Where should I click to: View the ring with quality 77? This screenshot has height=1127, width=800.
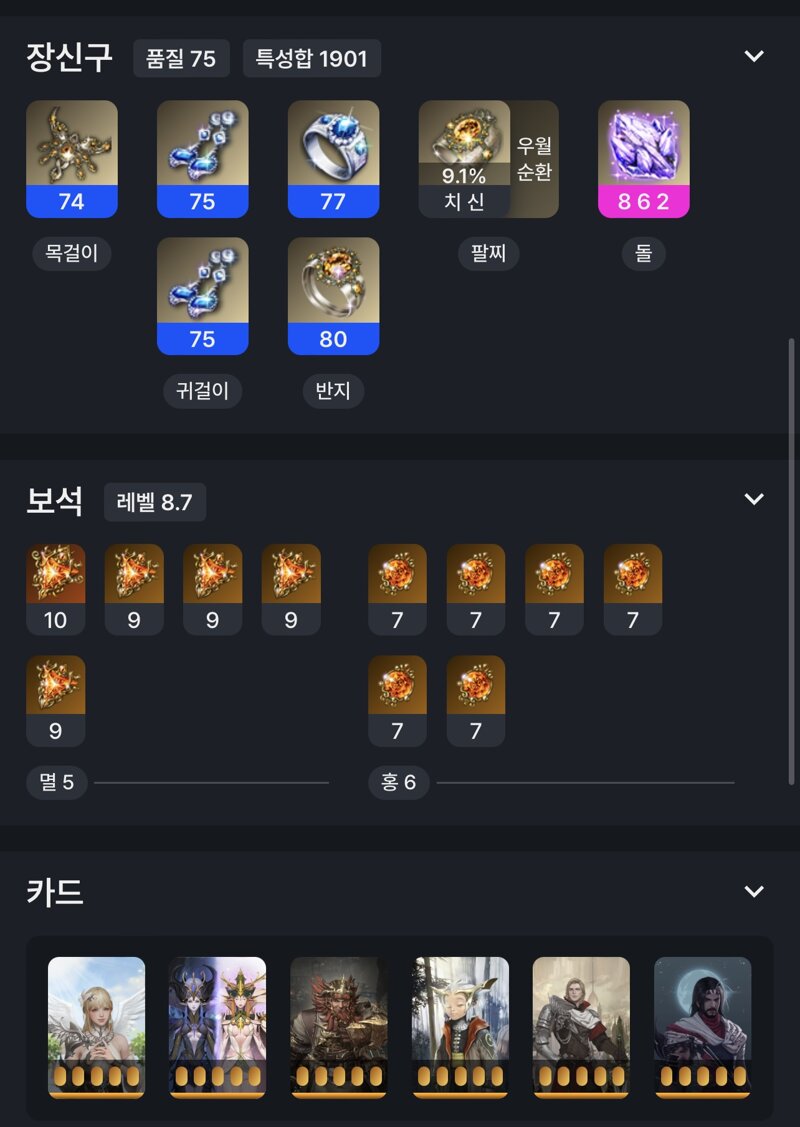coord(333,158)
